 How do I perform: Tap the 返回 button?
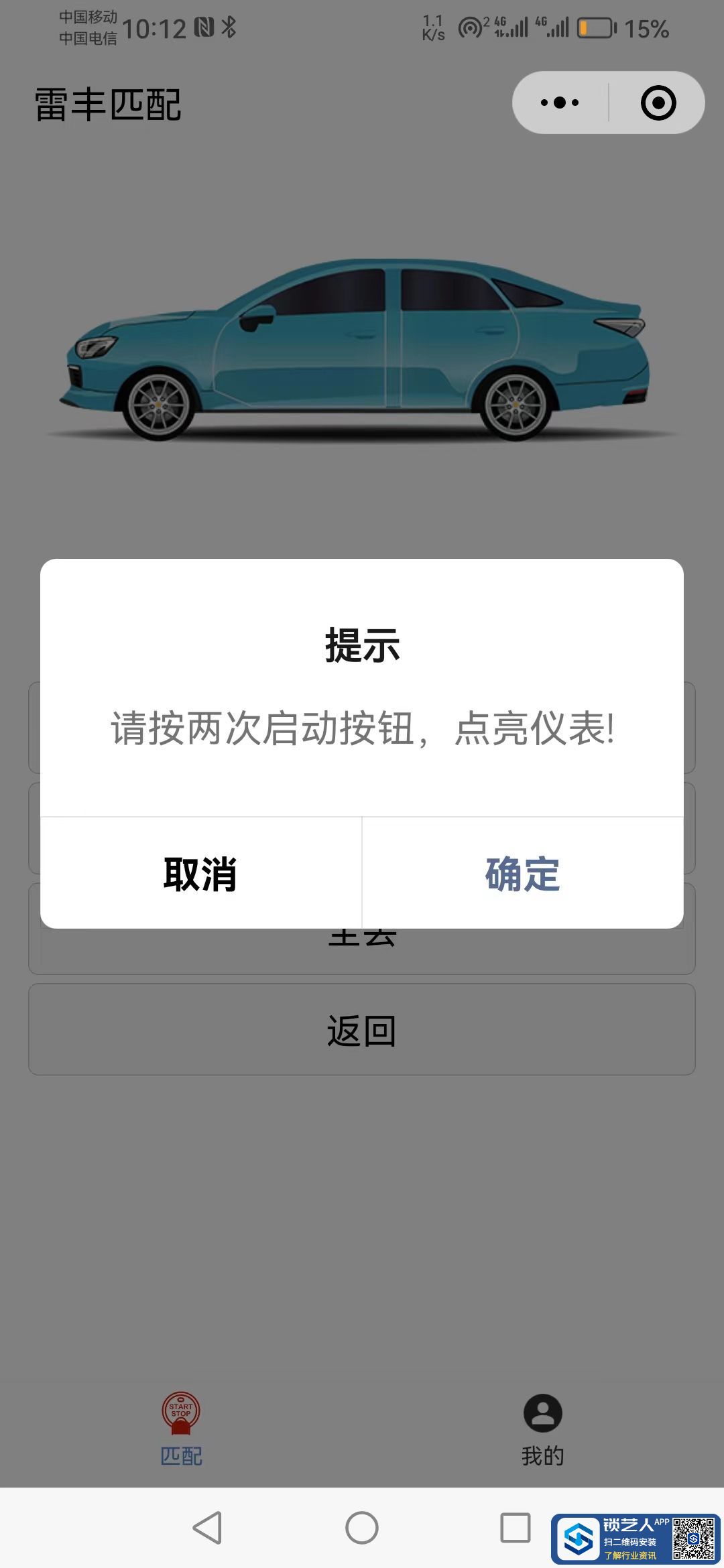(x=361, y=1030)
